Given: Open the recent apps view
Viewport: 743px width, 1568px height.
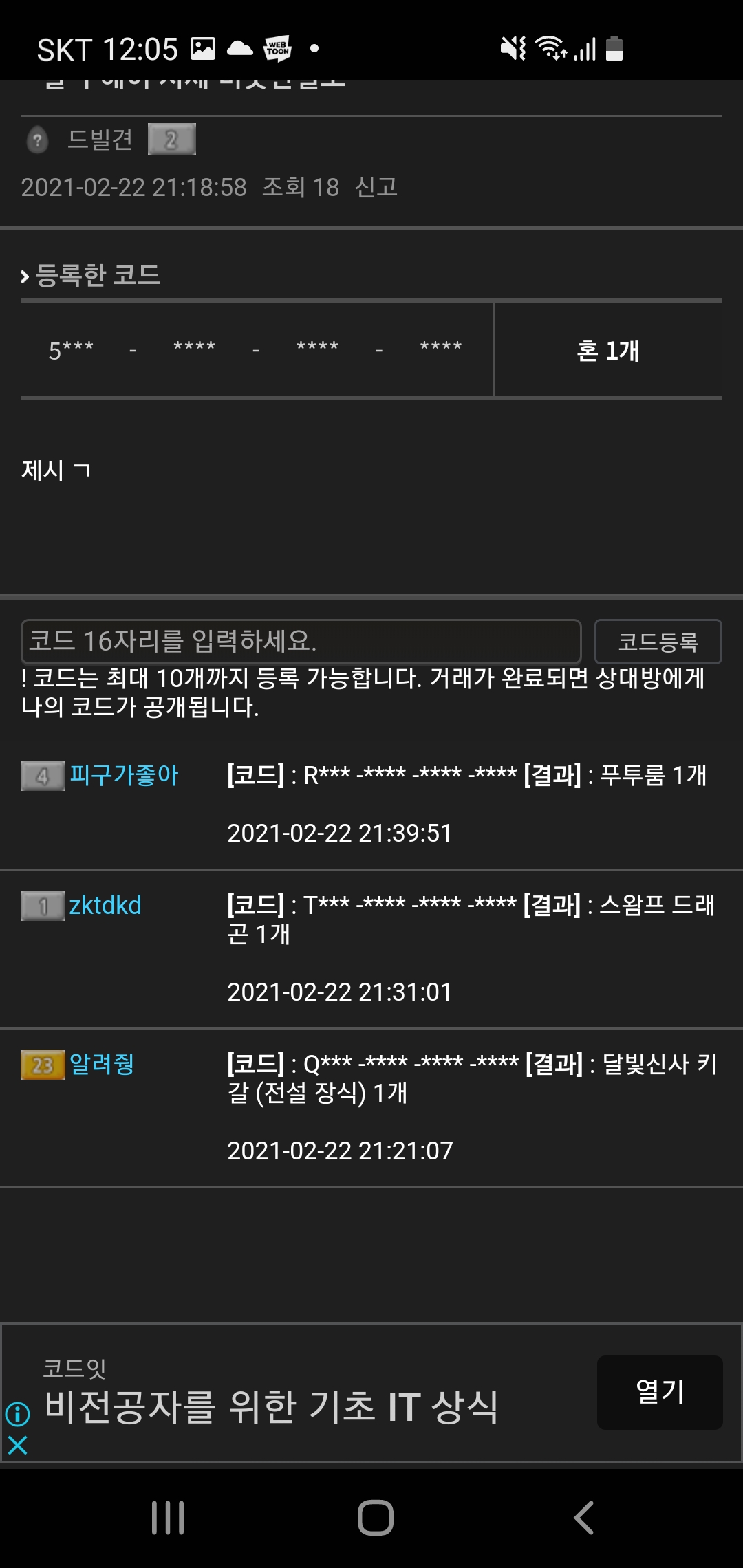Looking at the screenshot, I should (168, 1517).
